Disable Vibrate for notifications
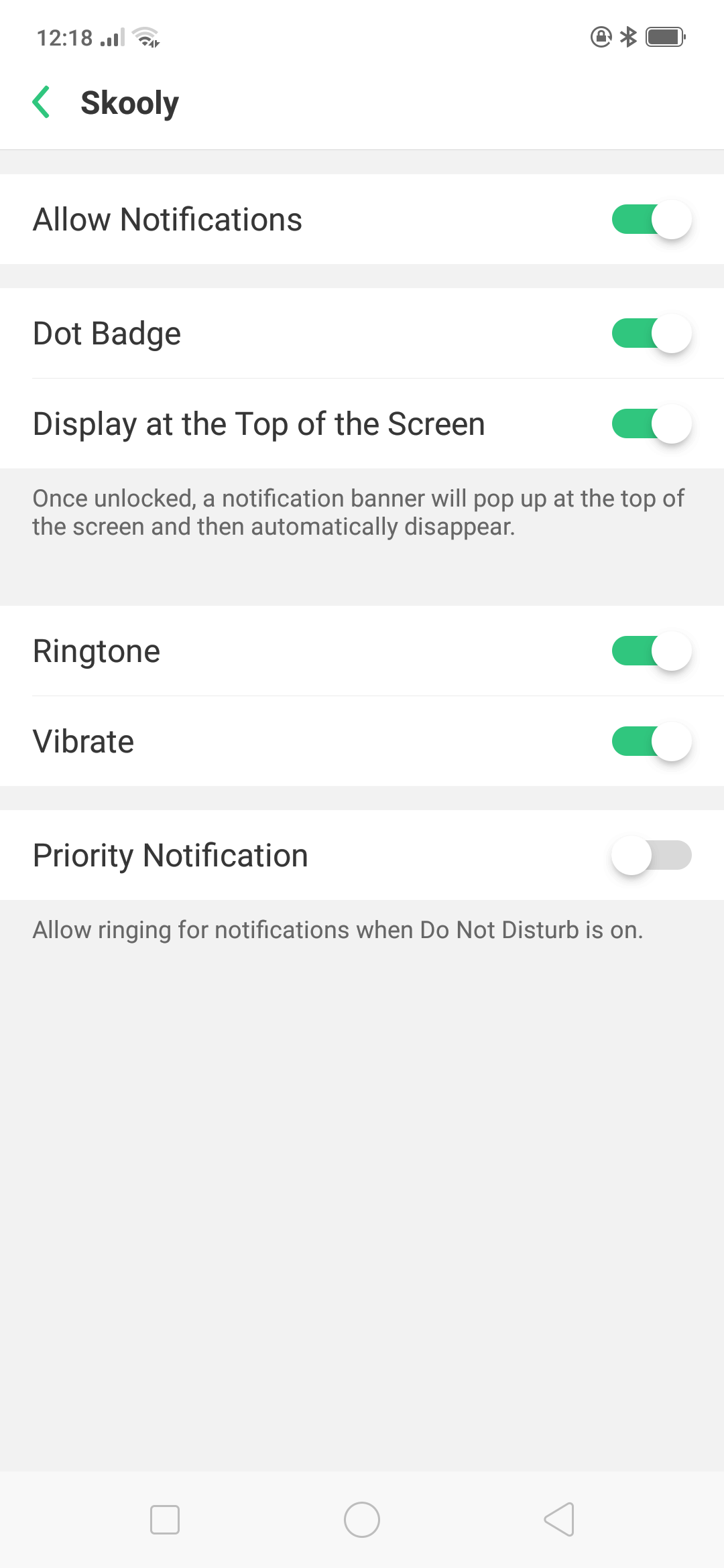 651,742
